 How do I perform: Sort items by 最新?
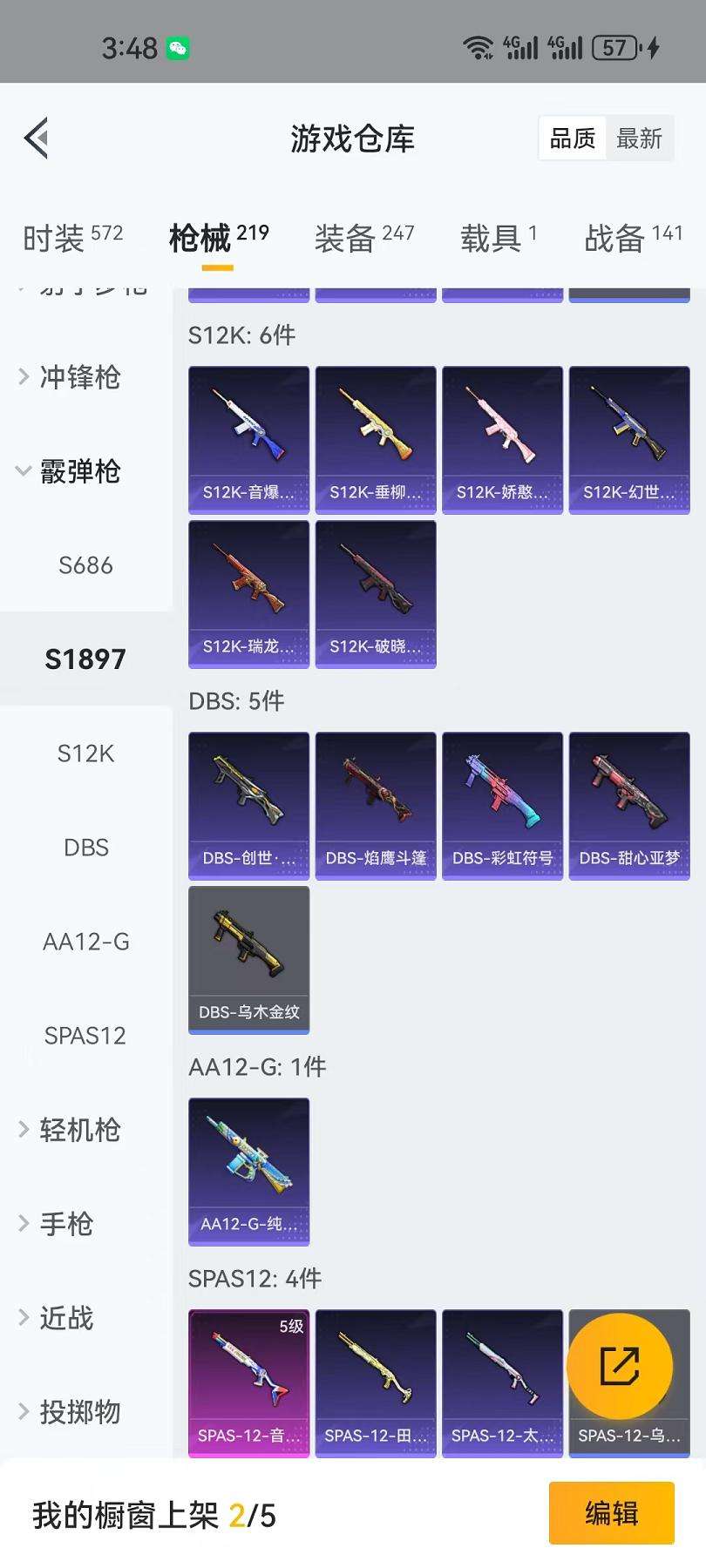click(639, 139)
